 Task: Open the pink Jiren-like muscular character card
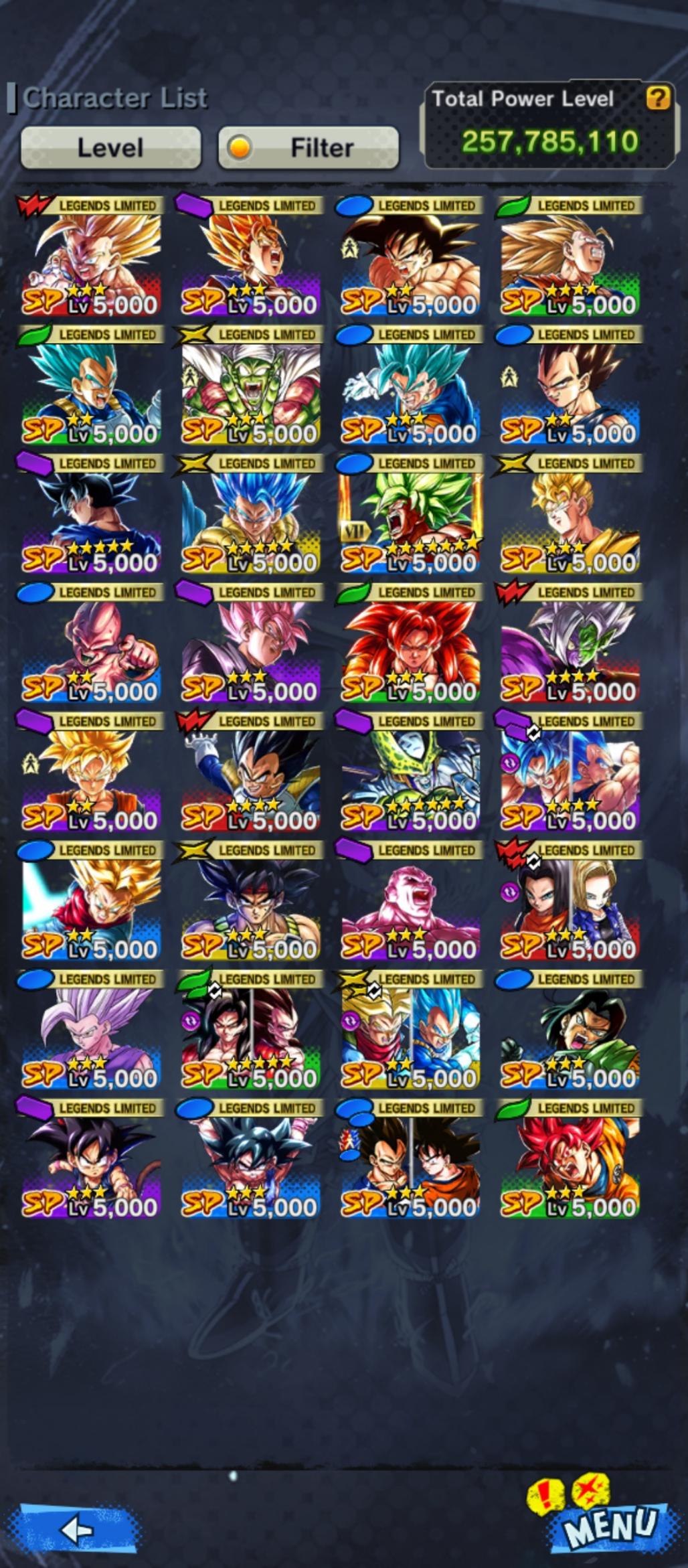410,904
